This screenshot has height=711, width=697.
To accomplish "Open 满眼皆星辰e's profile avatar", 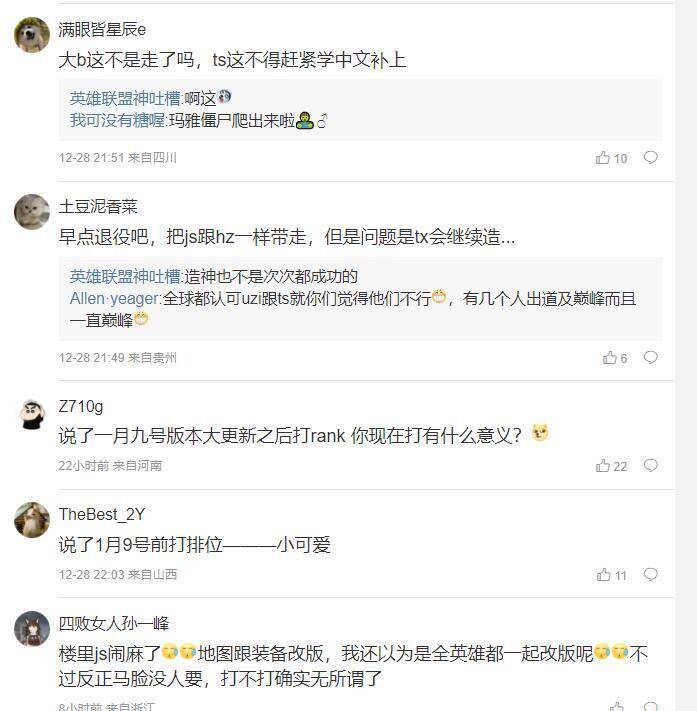I will tap(32, 35).
